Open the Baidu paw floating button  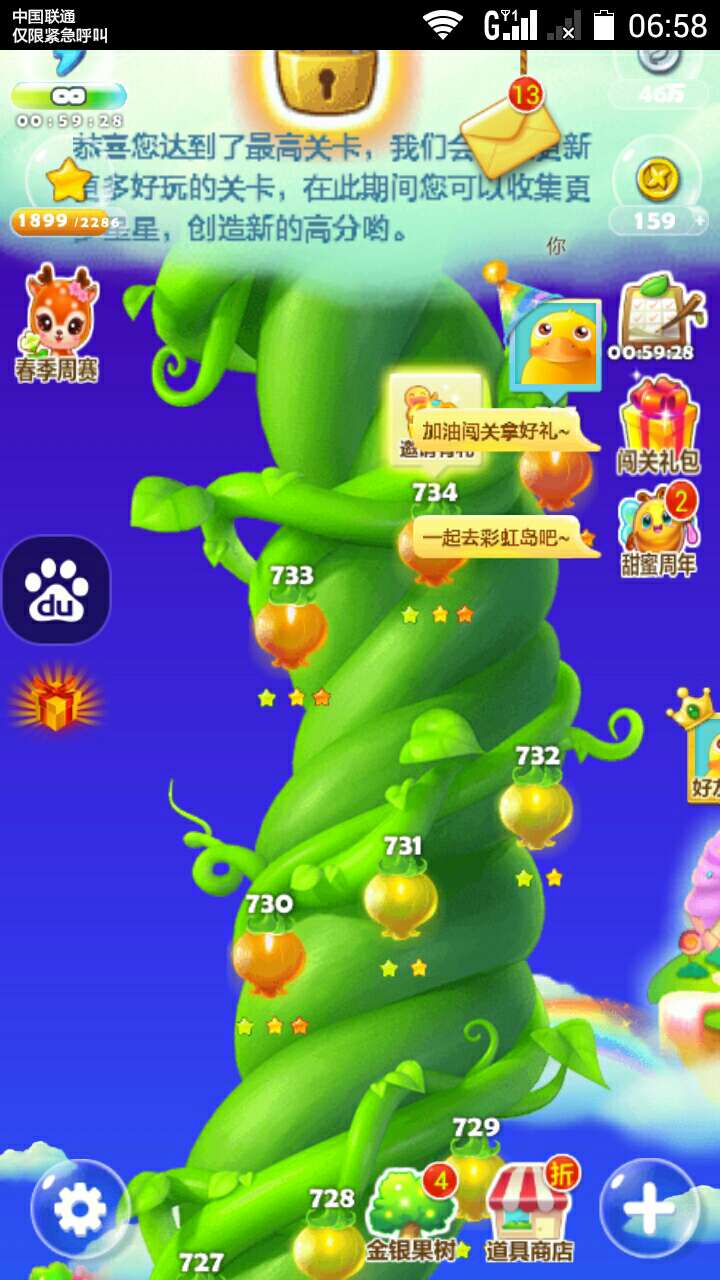point(56,590)
